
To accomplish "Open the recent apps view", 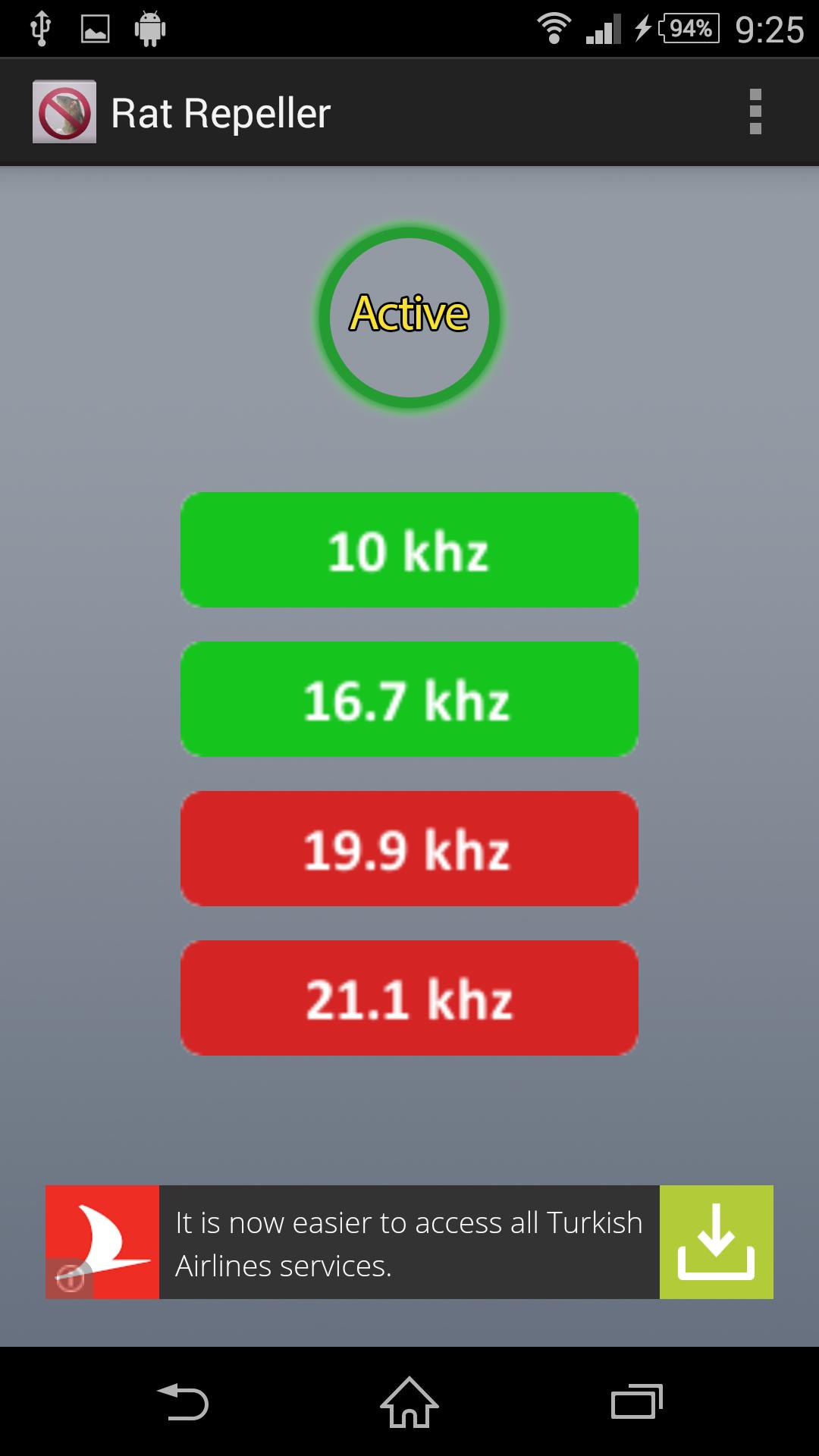I will (x=636, y=1401).
